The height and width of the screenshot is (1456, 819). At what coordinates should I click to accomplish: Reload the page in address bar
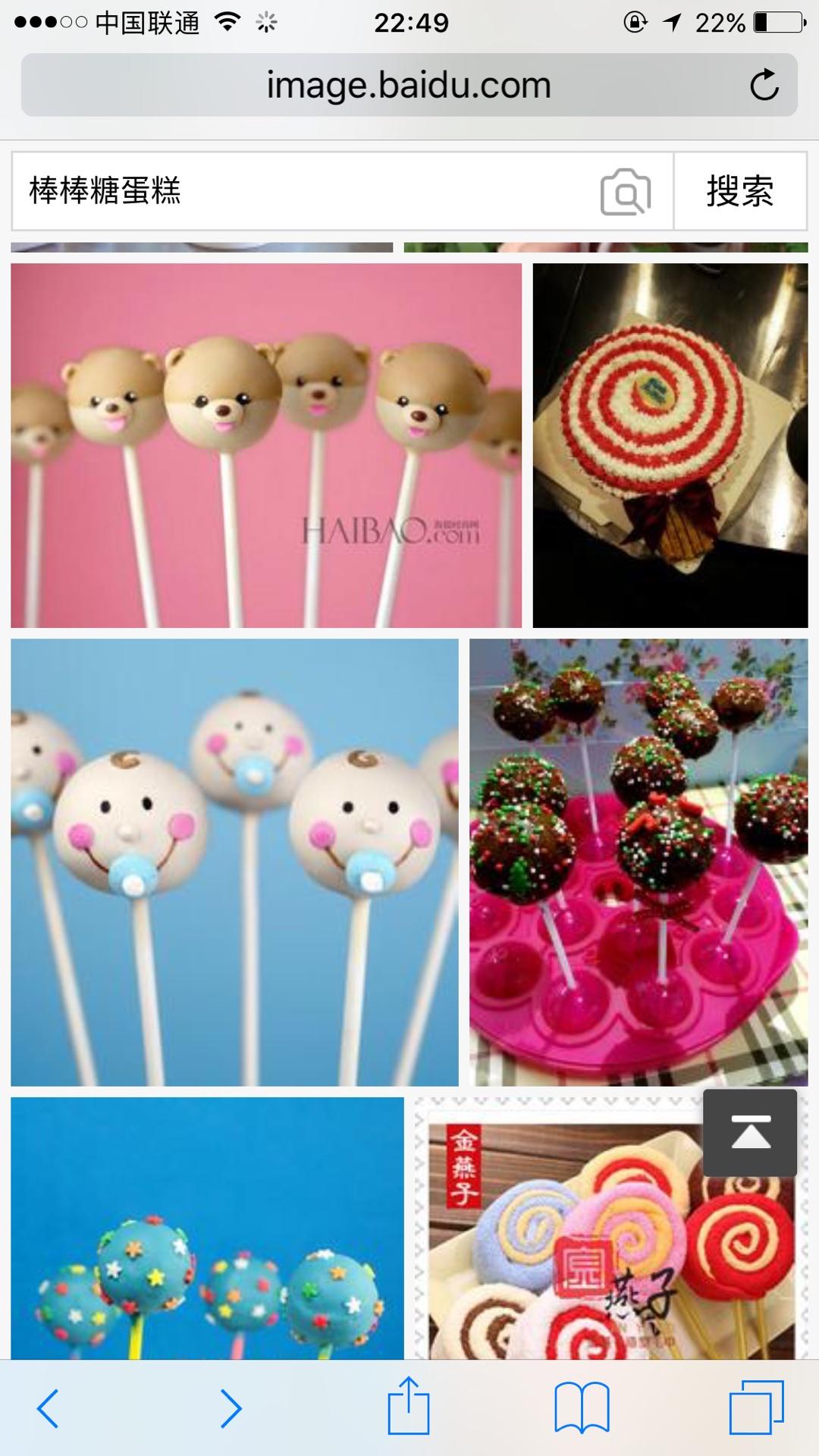(764, 85)
